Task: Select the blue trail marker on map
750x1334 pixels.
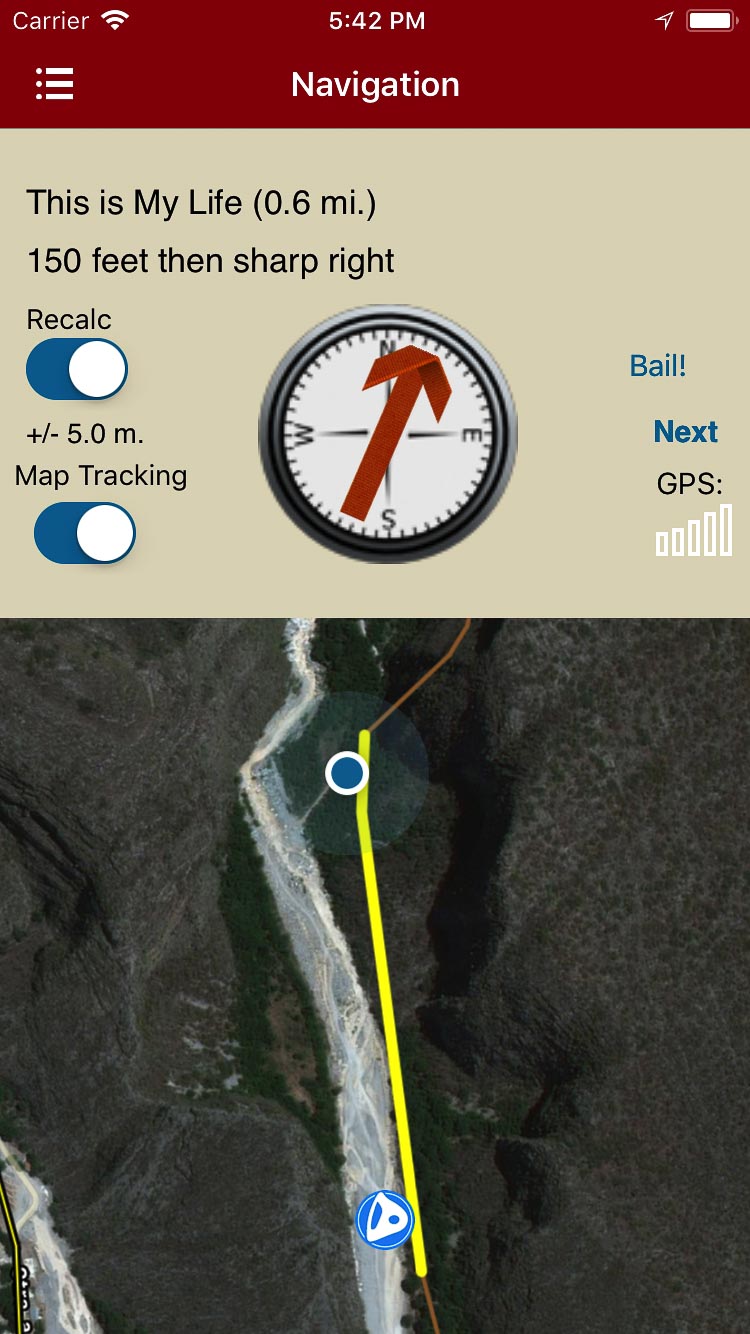Action: (x=385, y=1220)
